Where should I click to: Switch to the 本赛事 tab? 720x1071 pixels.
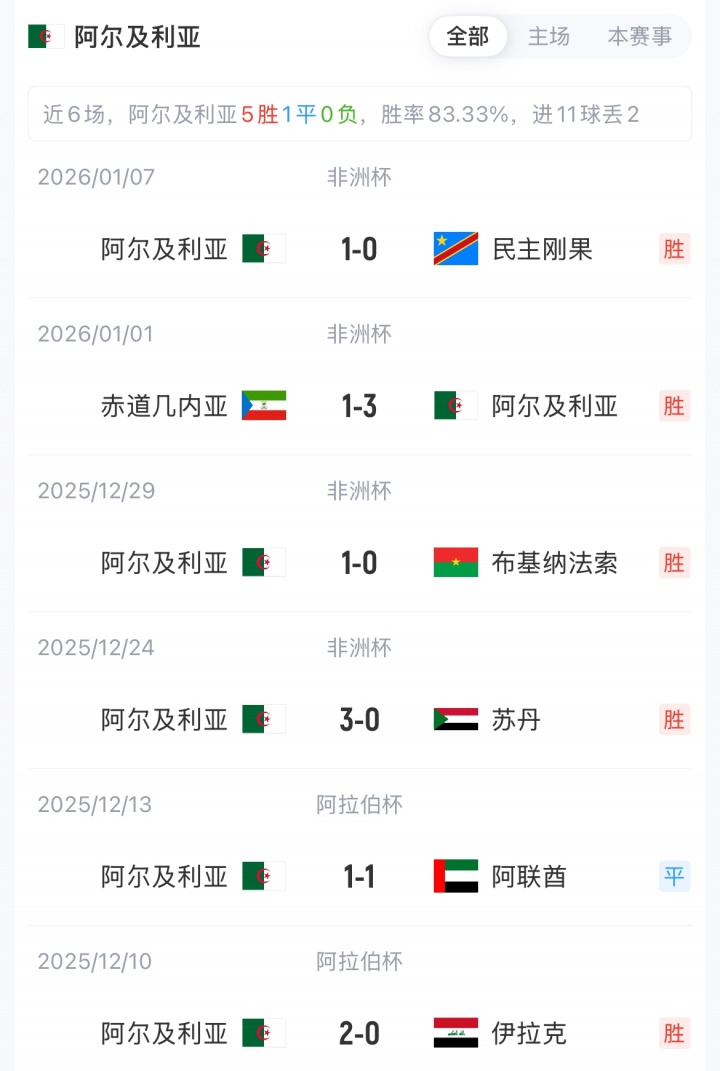640,37
